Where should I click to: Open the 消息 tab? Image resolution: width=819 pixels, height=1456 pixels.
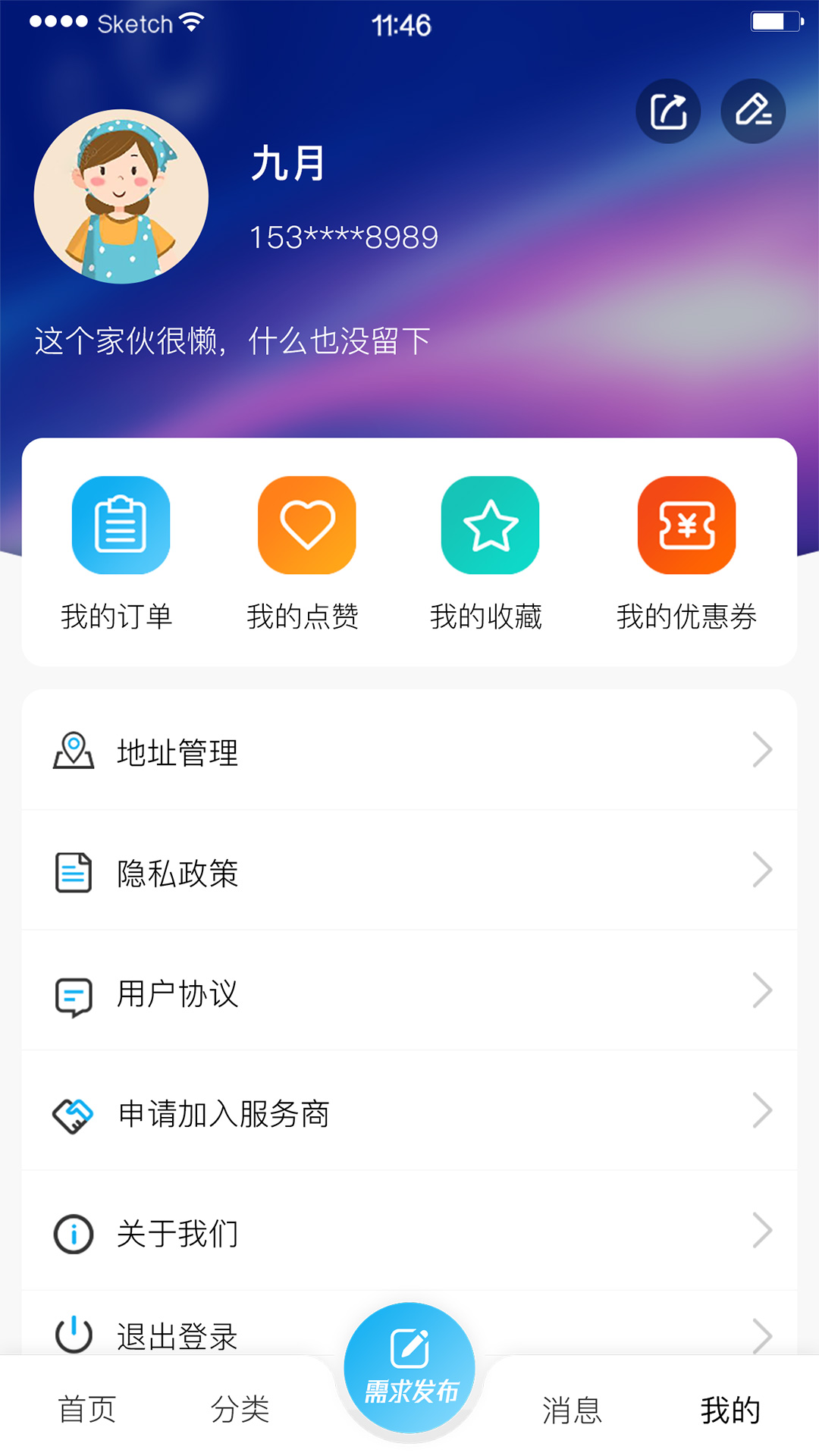(573, 1409)
